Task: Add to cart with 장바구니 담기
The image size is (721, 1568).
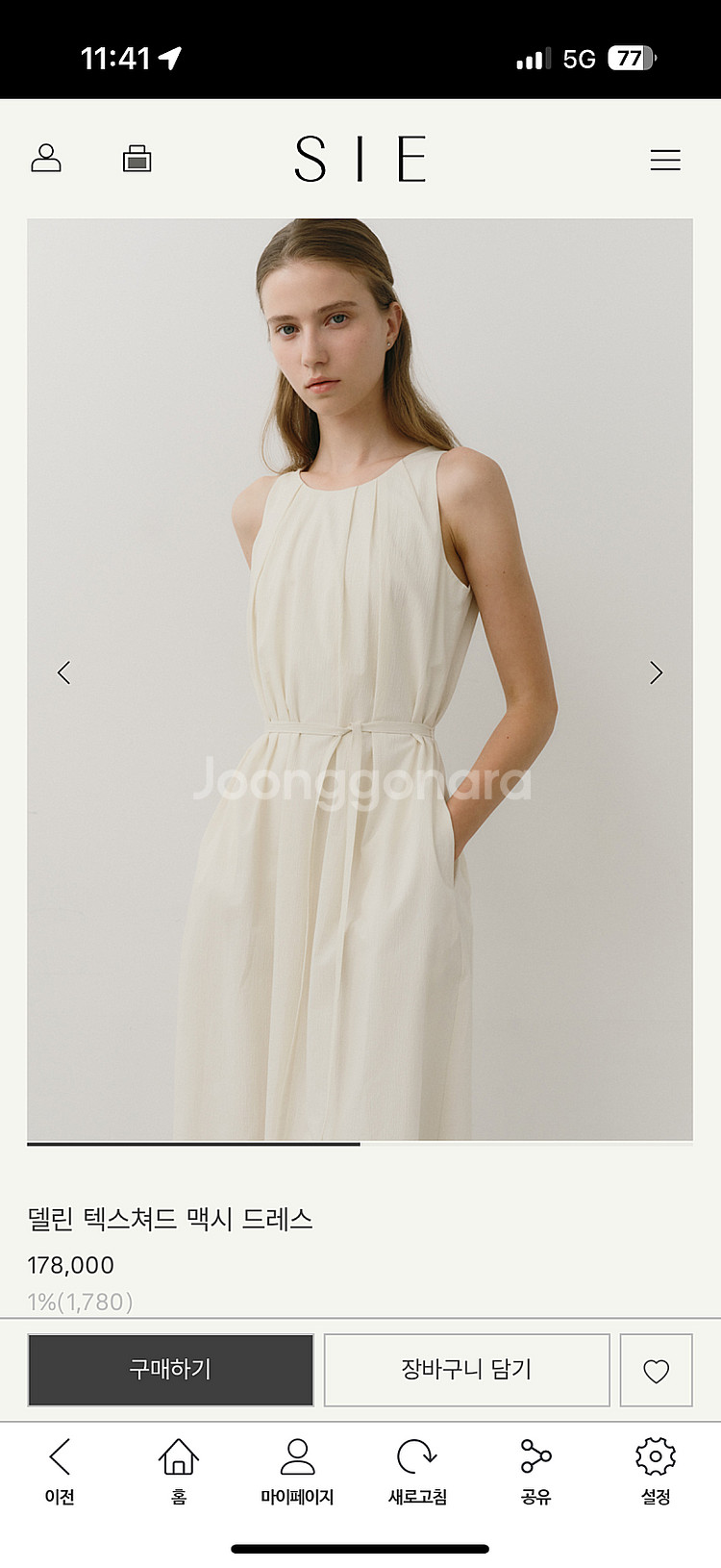Action: coord(466,1369)
